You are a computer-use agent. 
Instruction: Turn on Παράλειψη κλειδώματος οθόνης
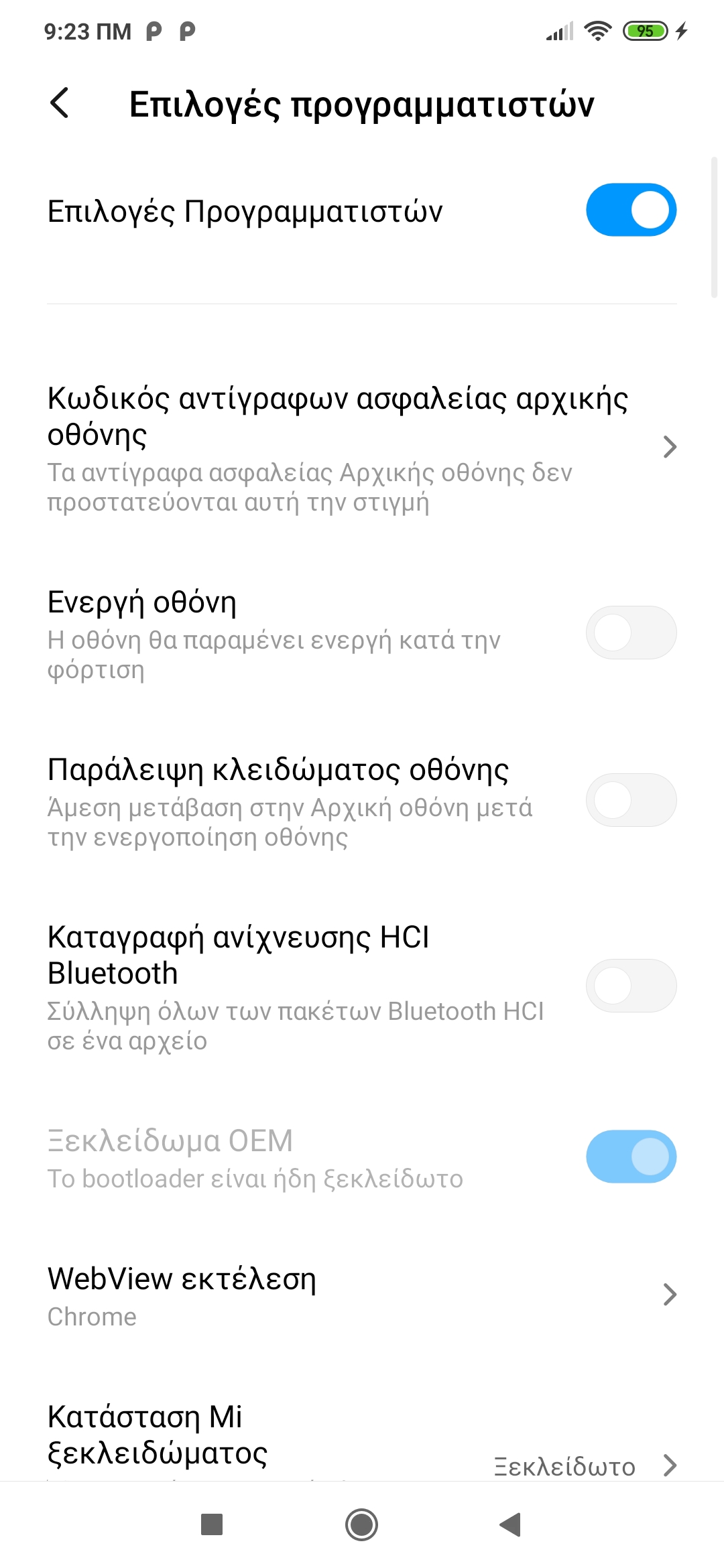(631, 800)
